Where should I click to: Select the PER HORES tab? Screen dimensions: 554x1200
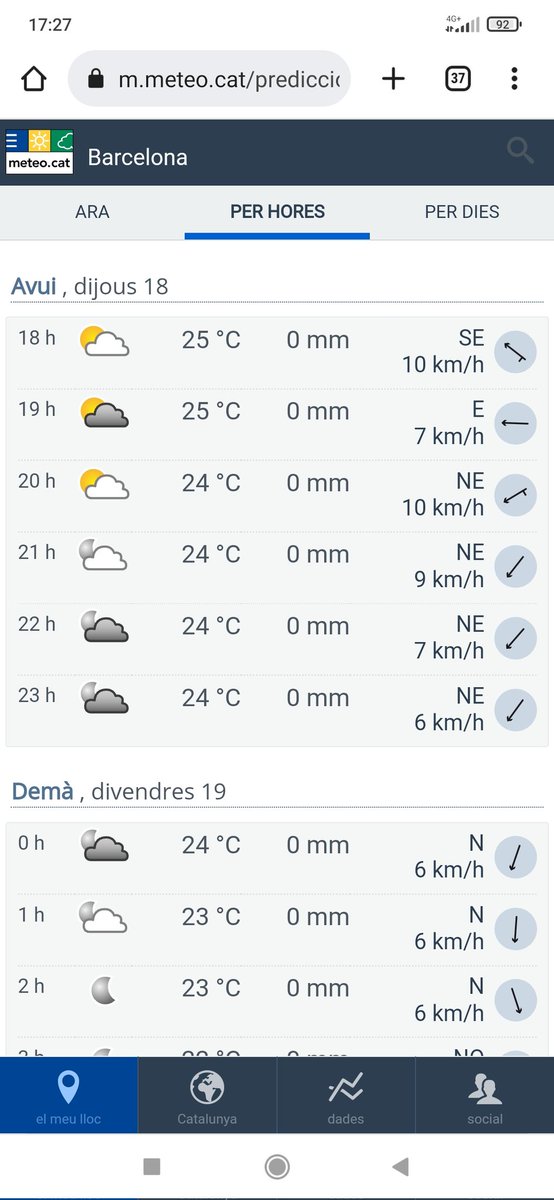277,212
